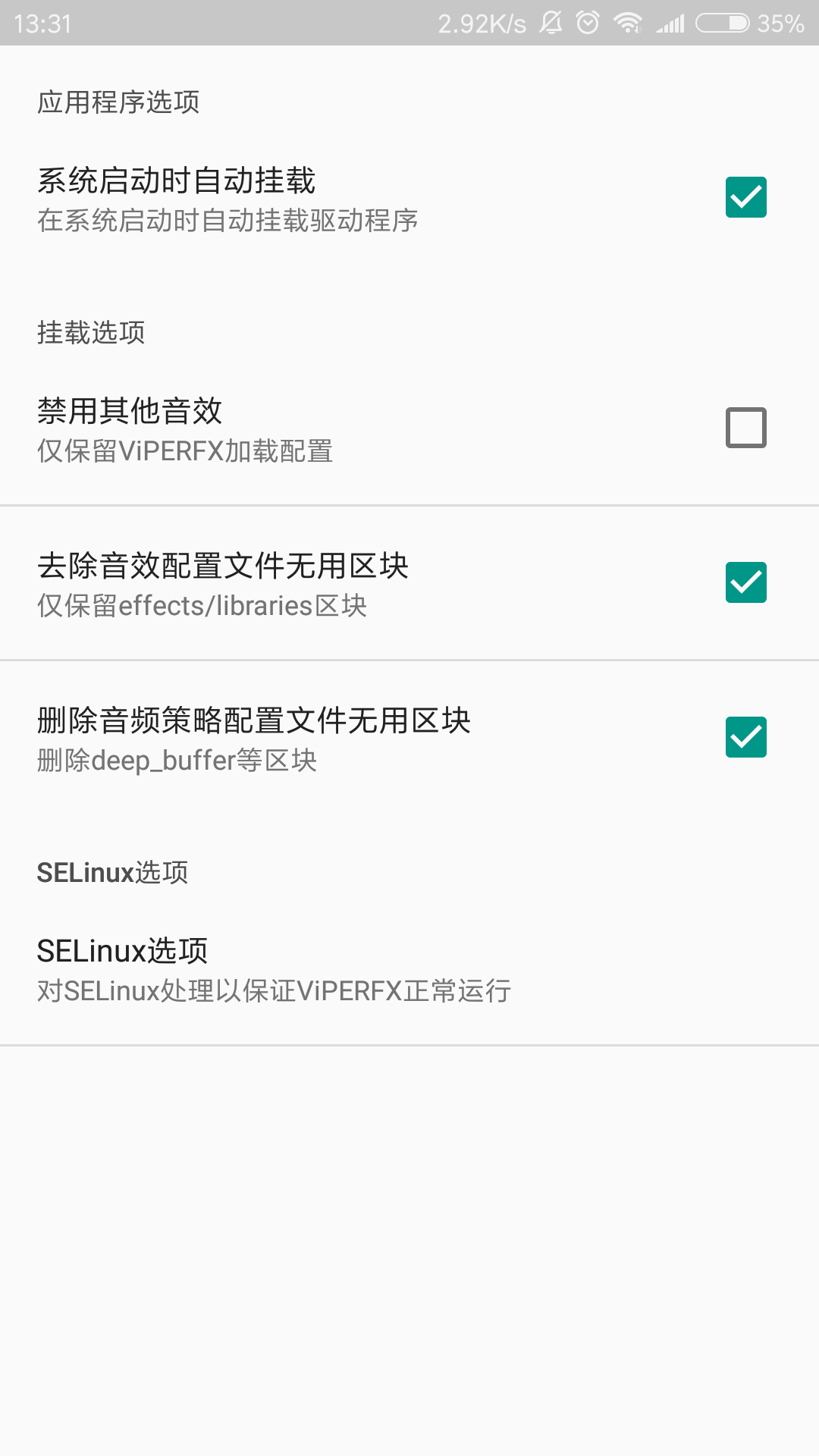
Task: Click 在系统启动时自动挂载驱动程序 subtitle
Action: point(229,221)
